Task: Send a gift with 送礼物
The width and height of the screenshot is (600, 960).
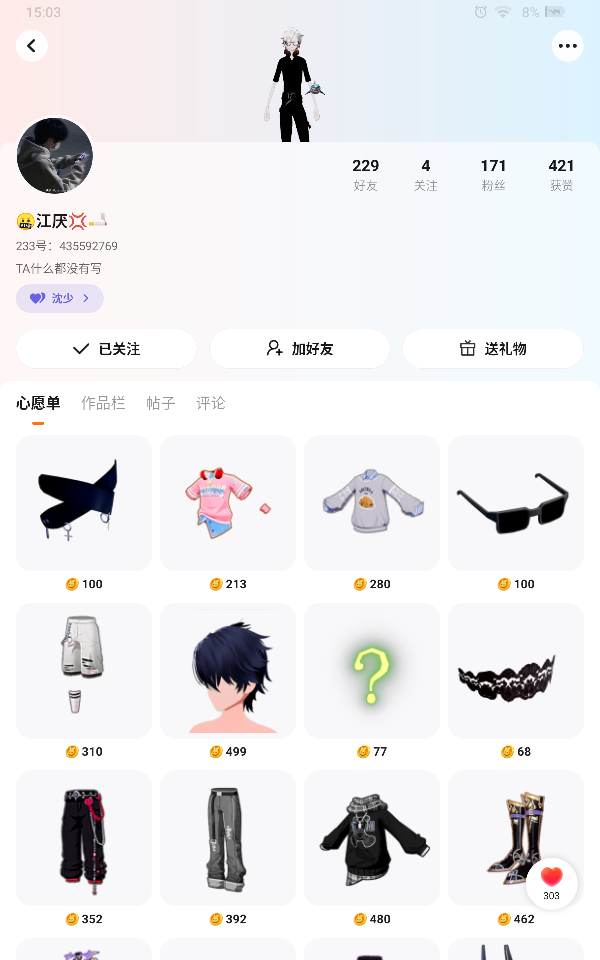Action: 492,349
